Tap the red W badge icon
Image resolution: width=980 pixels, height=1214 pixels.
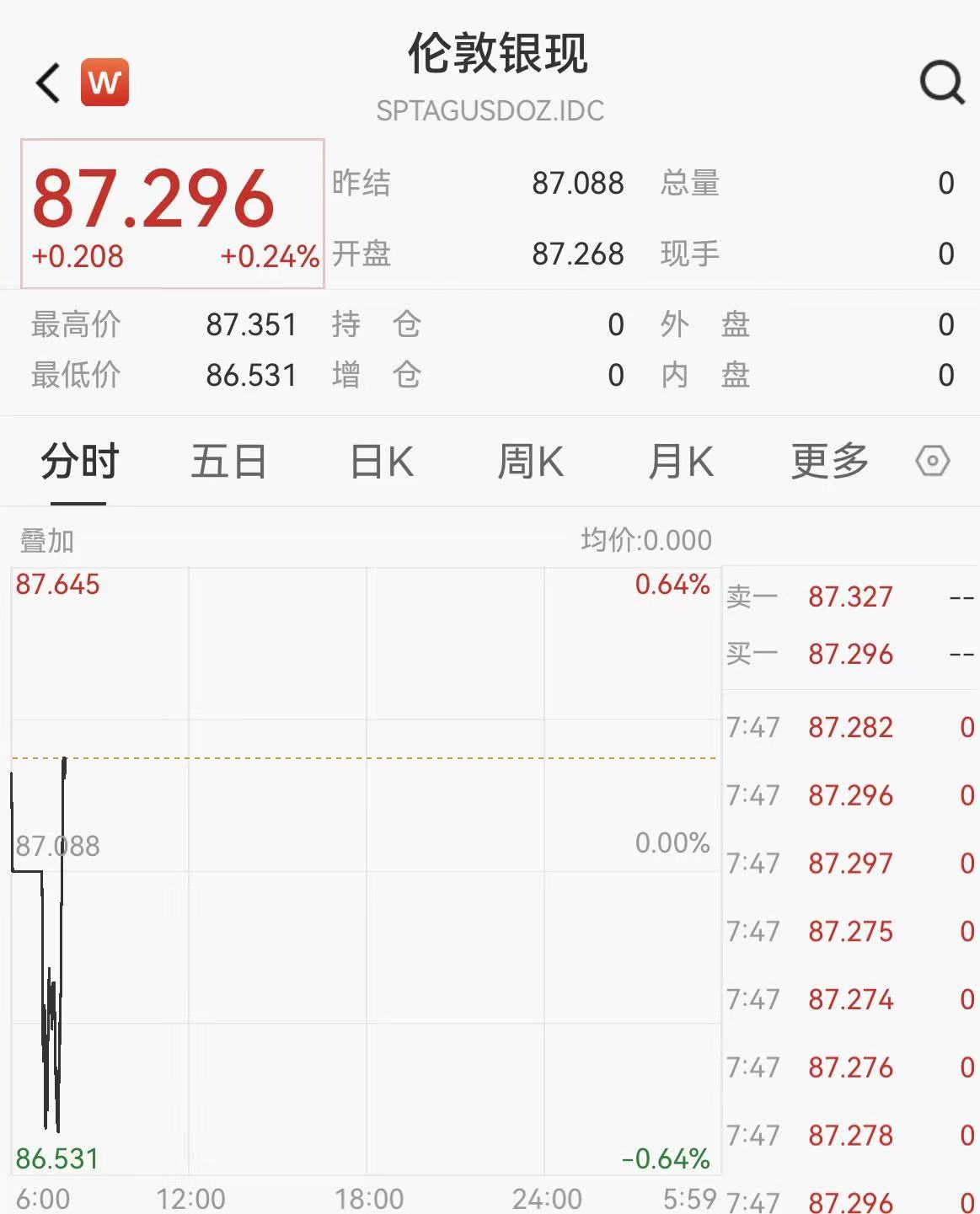coord(104,83)
